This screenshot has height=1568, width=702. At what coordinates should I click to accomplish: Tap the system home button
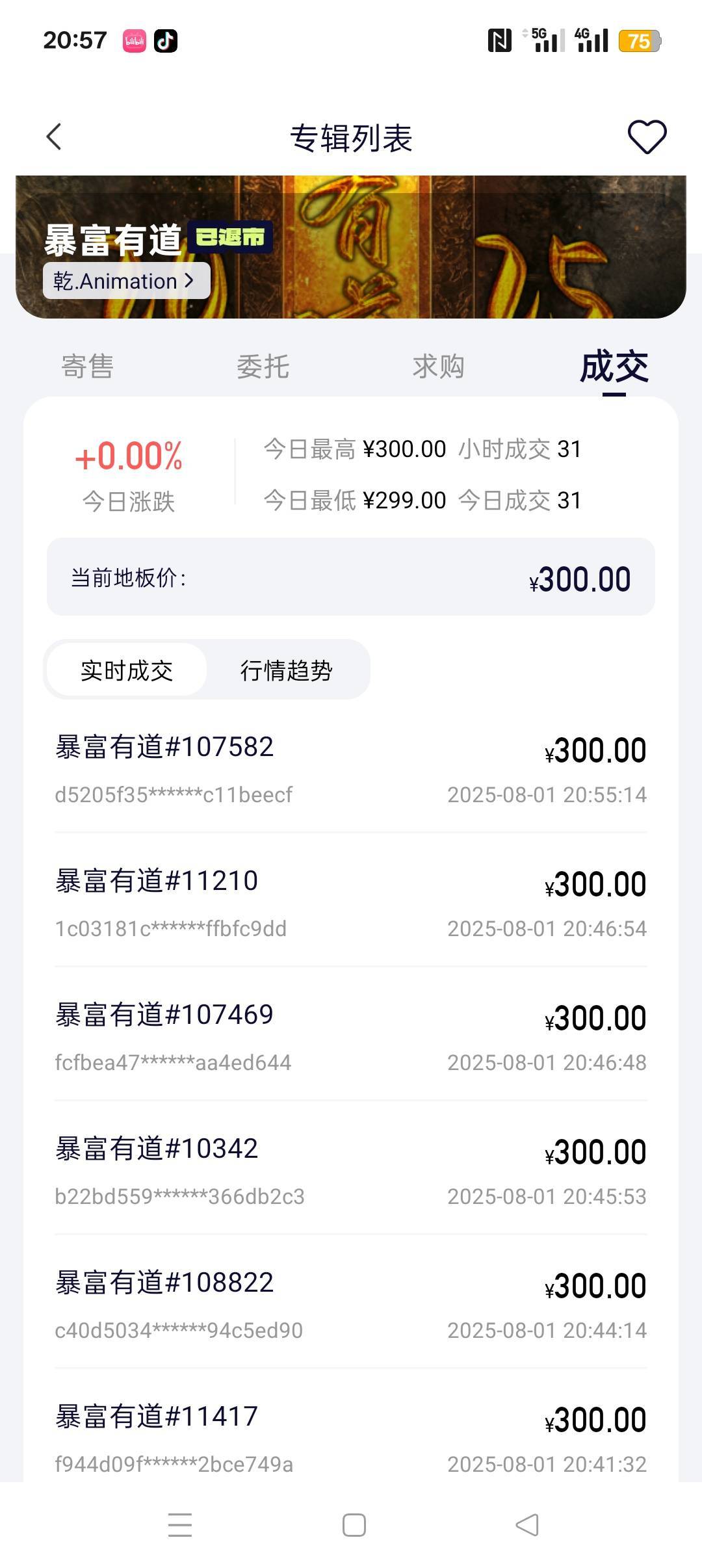(354, 1525)
